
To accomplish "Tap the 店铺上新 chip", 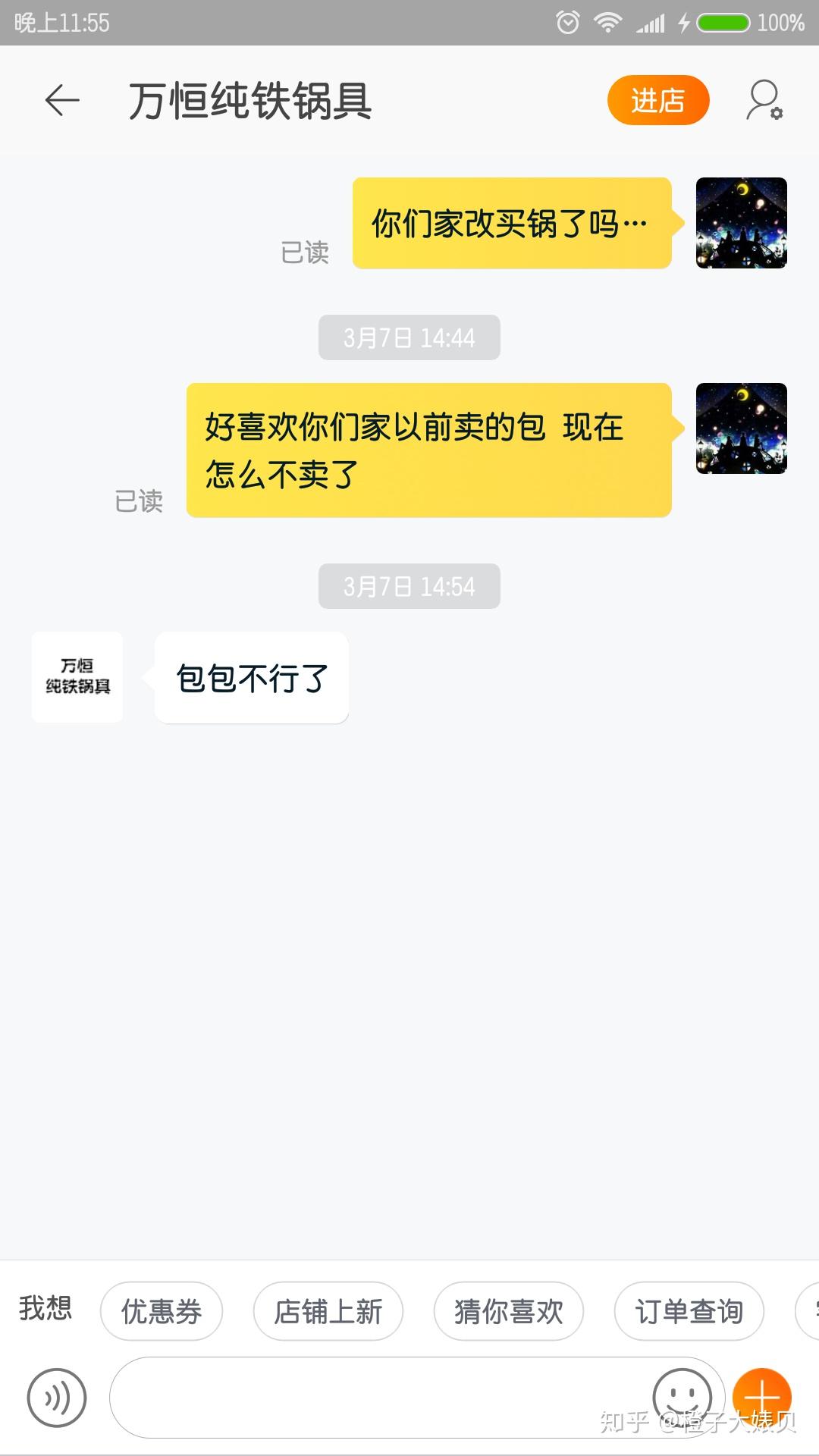I will click(x=328, y=1311).
